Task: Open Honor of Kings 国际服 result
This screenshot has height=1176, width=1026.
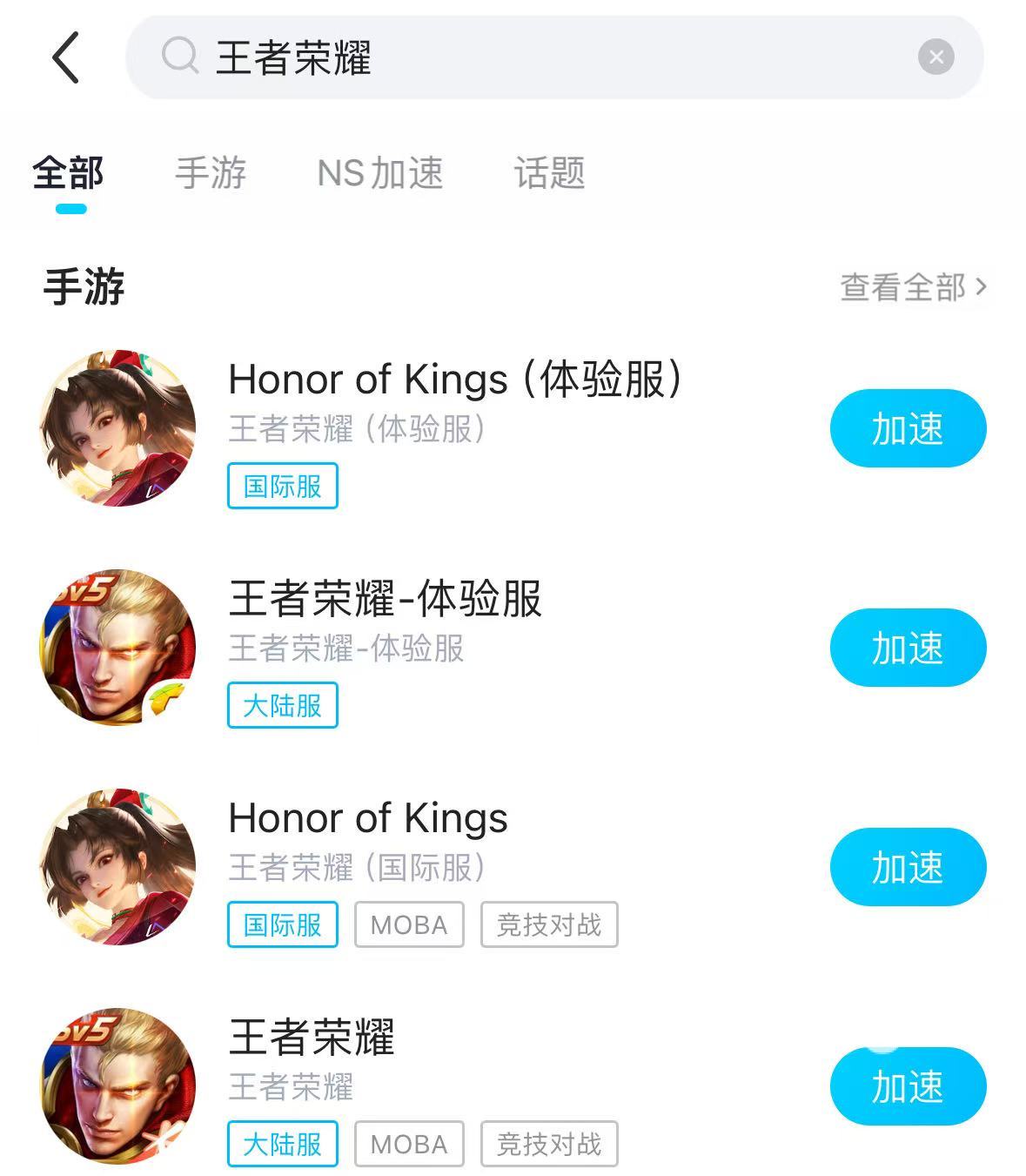Action: click(367, 819)
